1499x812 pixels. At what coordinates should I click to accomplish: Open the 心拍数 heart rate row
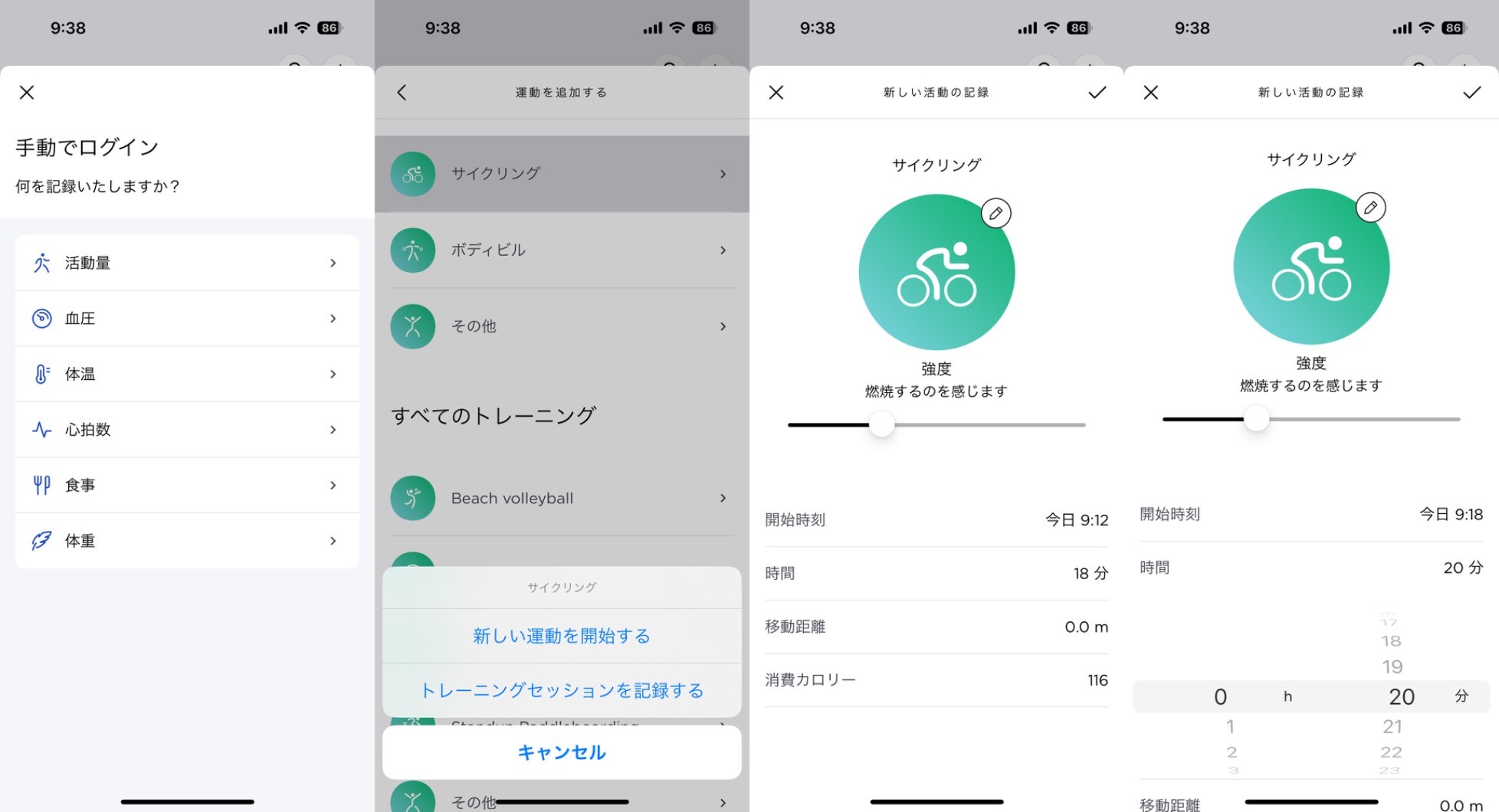coord(187,430)
